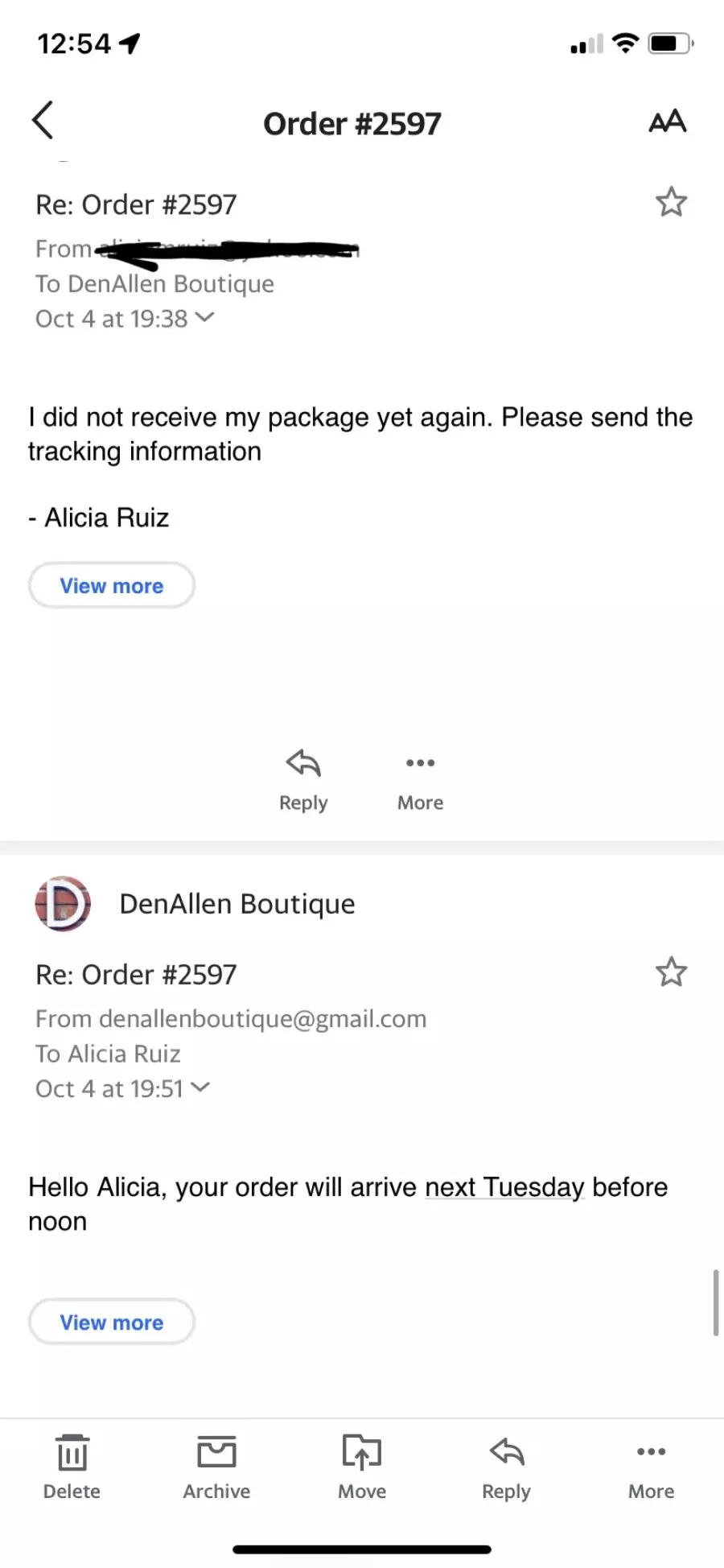Go back to the inbox
Viewport: 724px width, 1568px height.
(x=43, y=121)
